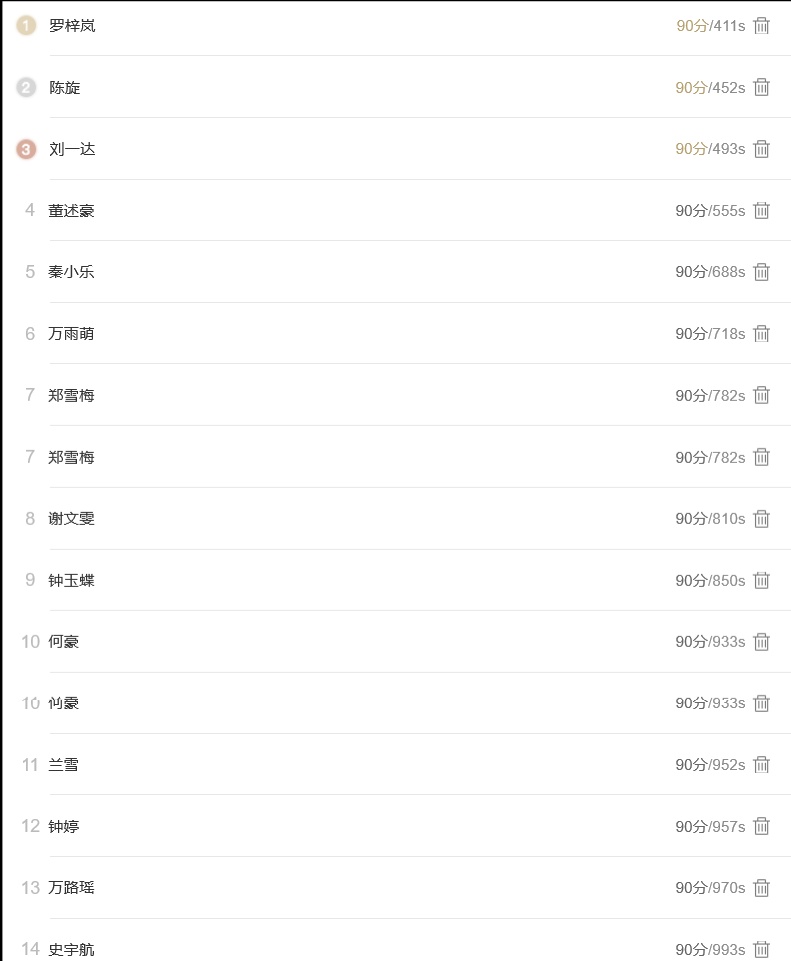Delete 董述豪's score record
The height and width of the screenshot is (961, 791).
tap(762, 210)
